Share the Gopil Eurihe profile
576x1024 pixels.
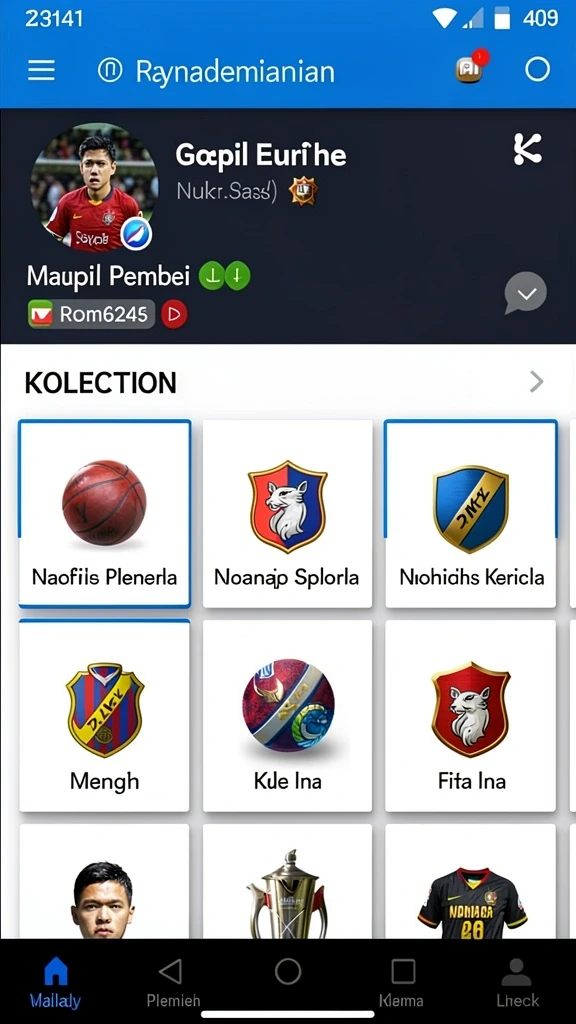pyautogui.click(x=527, y=148)
